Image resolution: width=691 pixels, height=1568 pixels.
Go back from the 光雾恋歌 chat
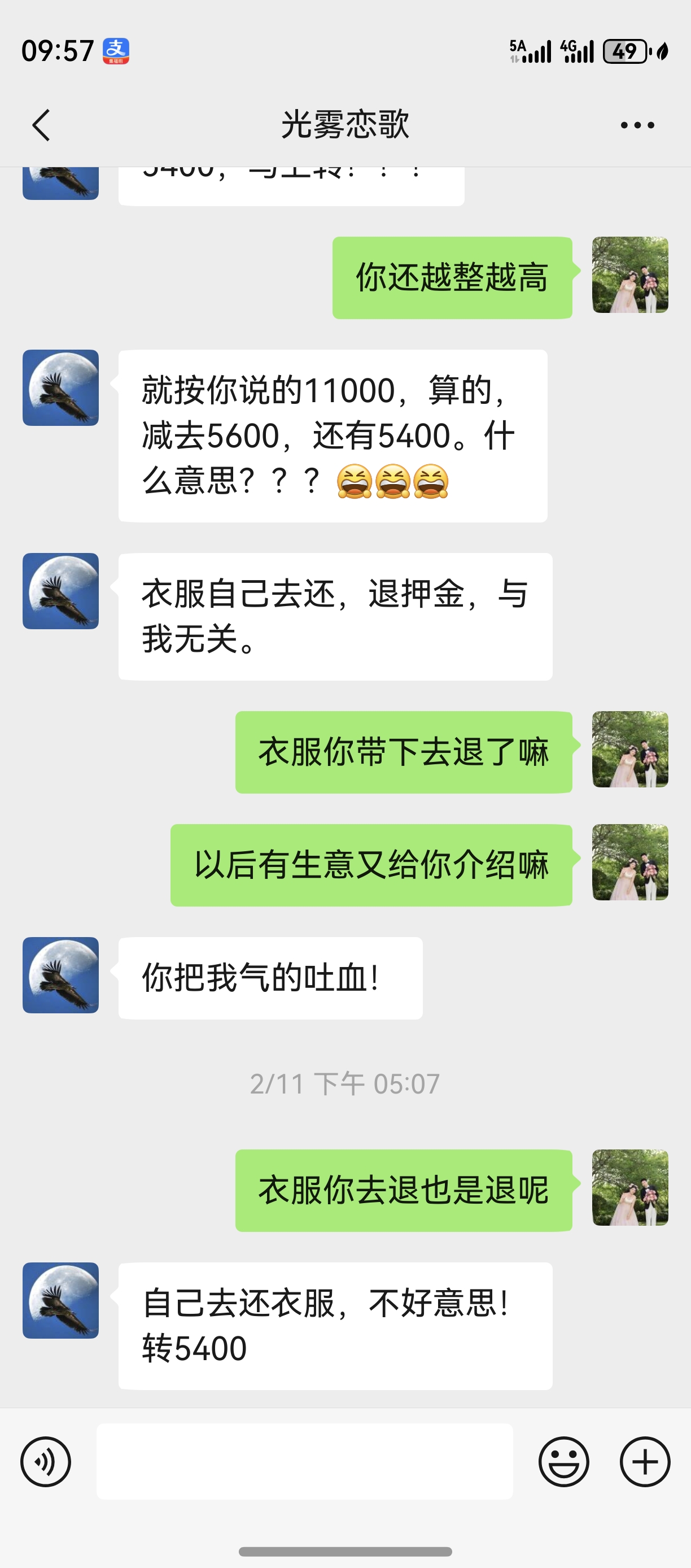click(x=41, y=125)
